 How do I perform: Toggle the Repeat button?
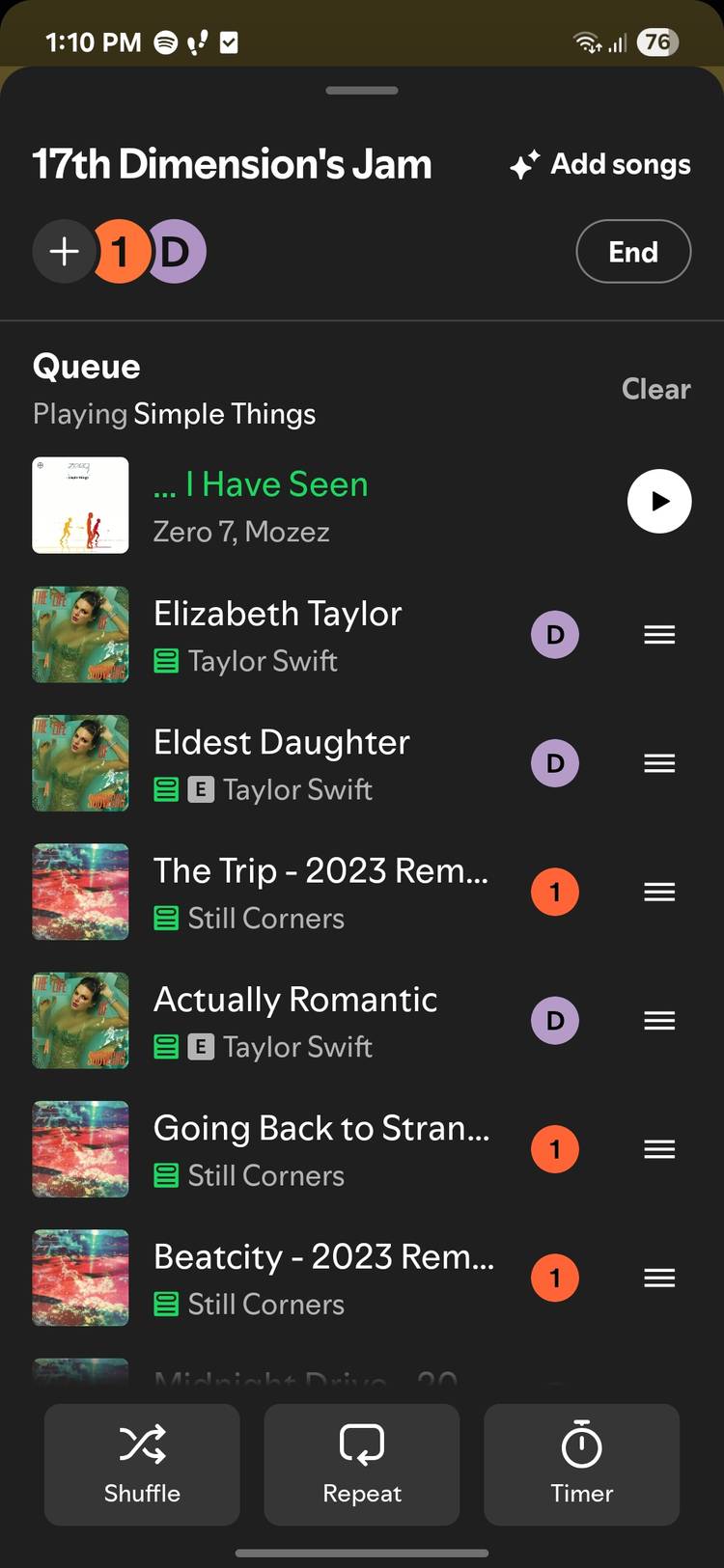coord(362,1465)
